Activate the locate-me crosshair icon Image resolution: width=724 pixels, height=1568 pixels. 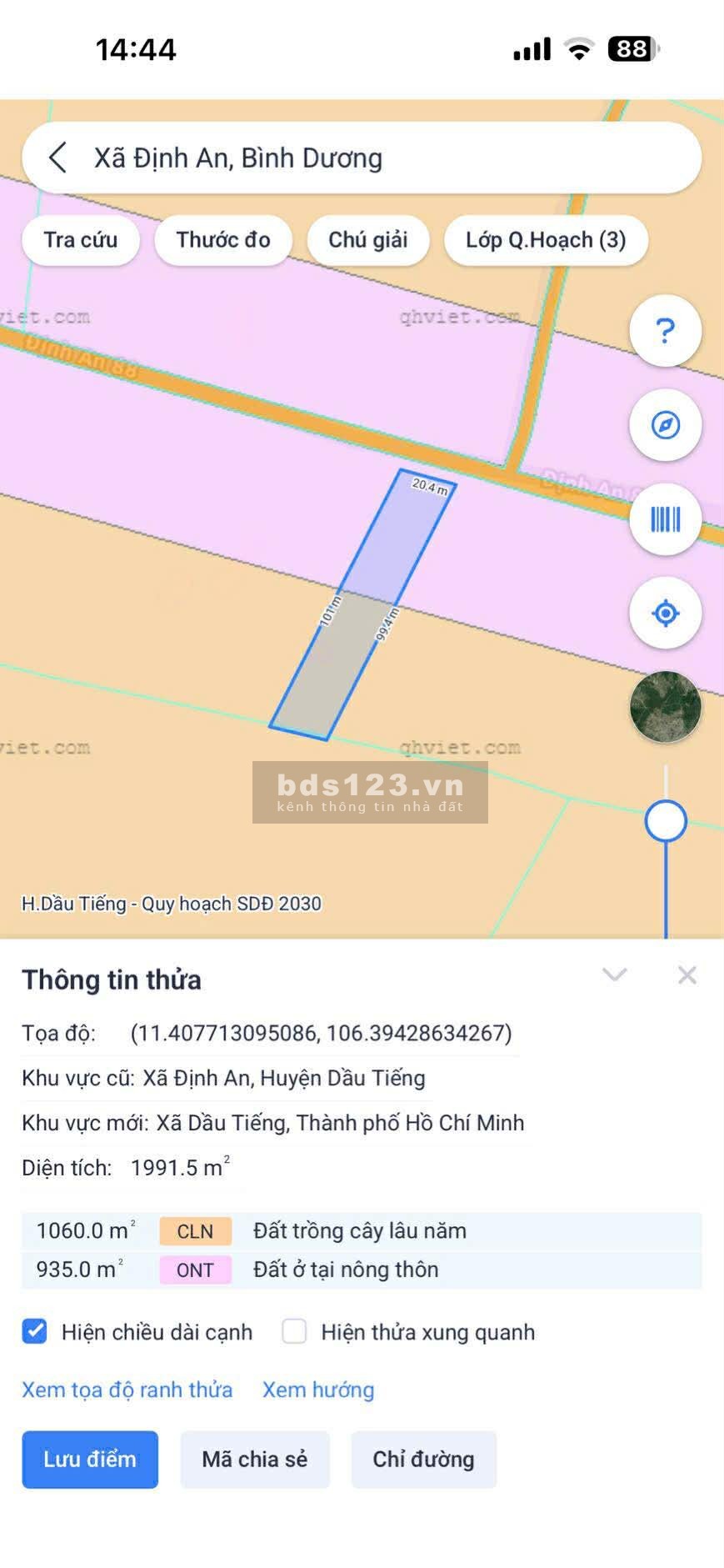tap(664, 613)
